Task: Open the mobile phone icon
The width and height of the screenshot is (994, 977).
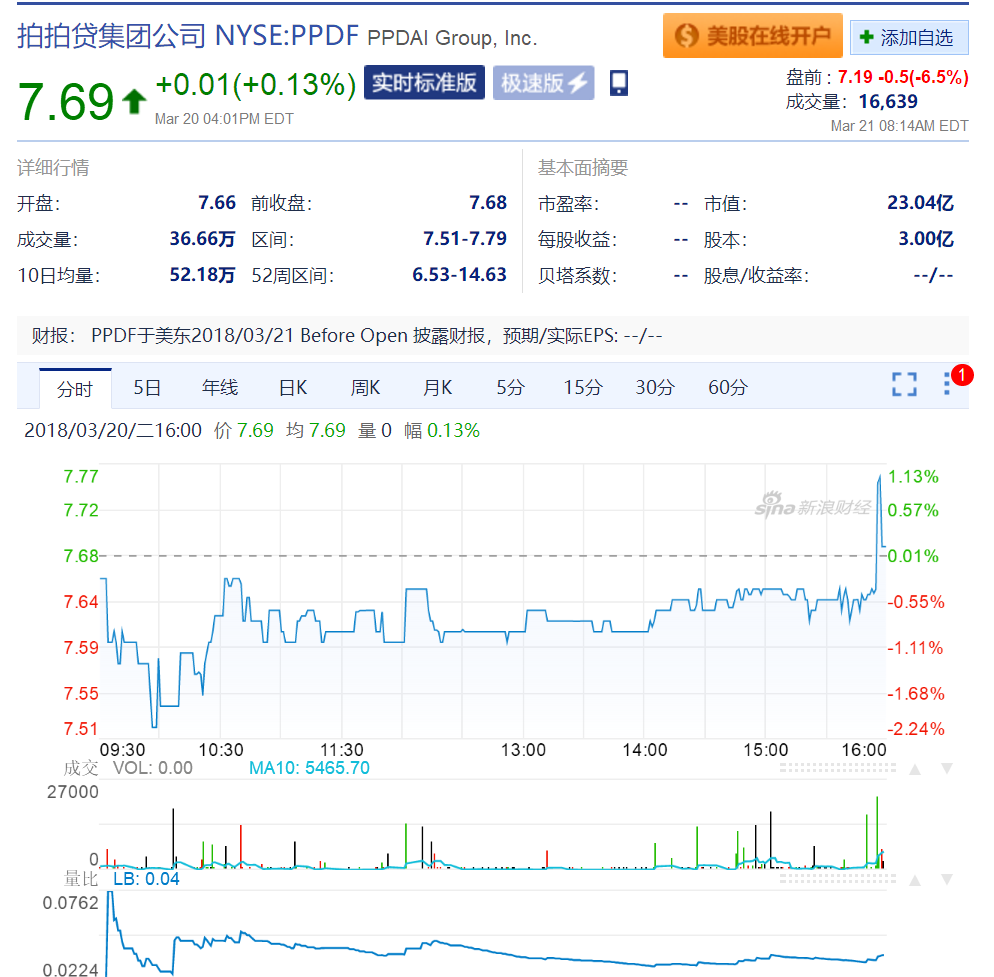Action: [619, 83]
